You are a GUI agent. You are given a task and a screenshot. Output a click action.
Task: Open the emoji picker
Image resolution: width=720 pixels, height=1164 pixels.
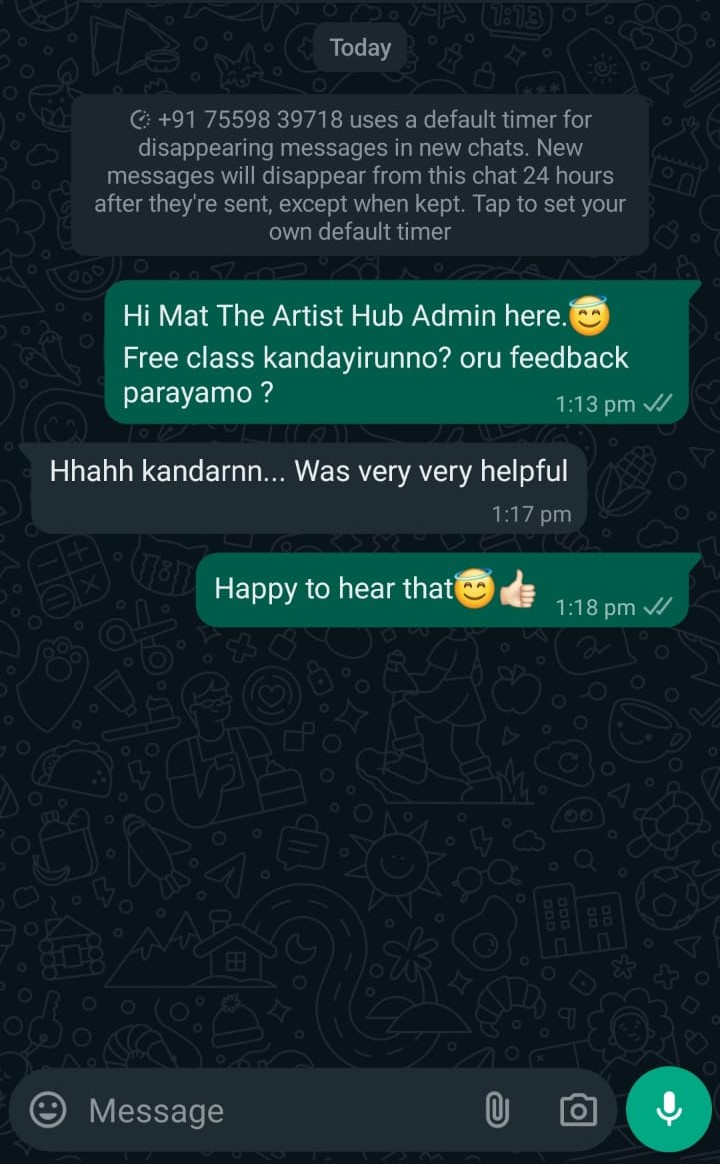pyautogui.click(x=48, y=1109)
